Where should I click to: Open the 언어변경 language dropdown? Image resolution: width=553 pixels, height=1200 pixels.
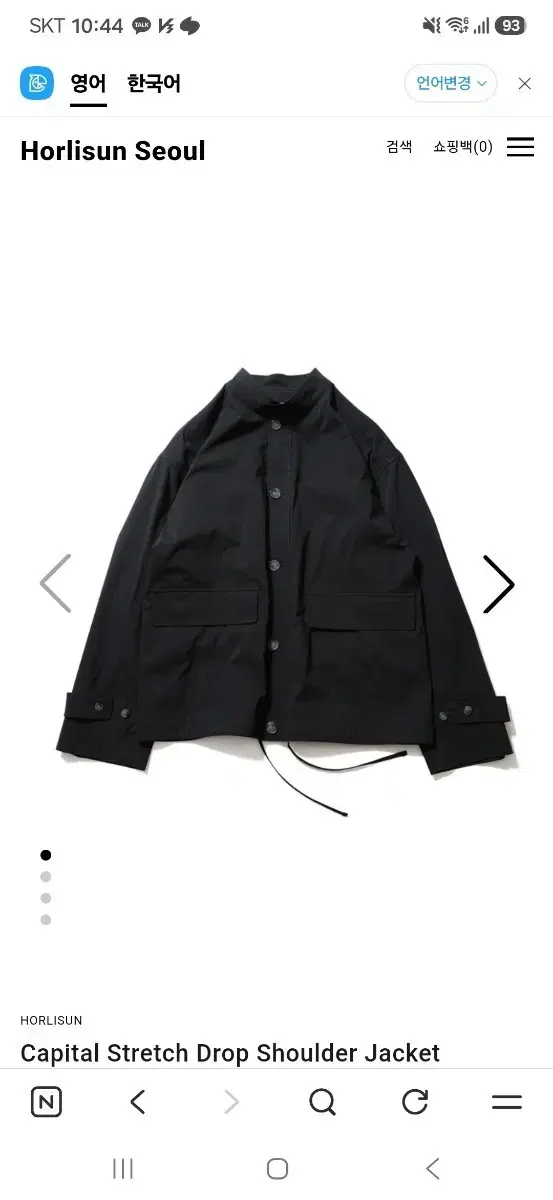click(x=450, y=83)
